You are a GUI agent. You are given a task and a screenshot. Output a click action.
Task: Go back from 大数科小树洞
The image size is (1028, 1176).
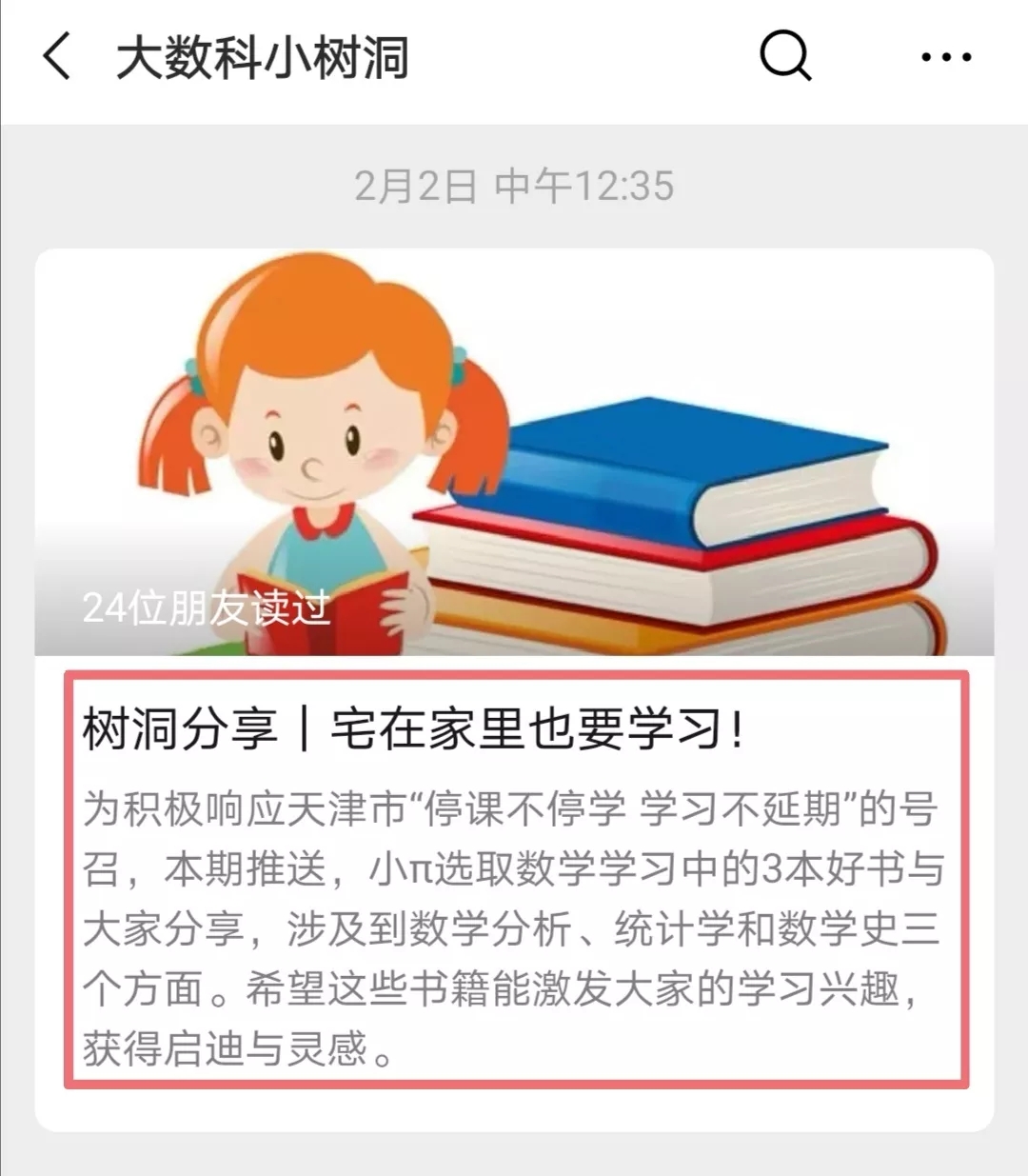(x=57, y=56)
